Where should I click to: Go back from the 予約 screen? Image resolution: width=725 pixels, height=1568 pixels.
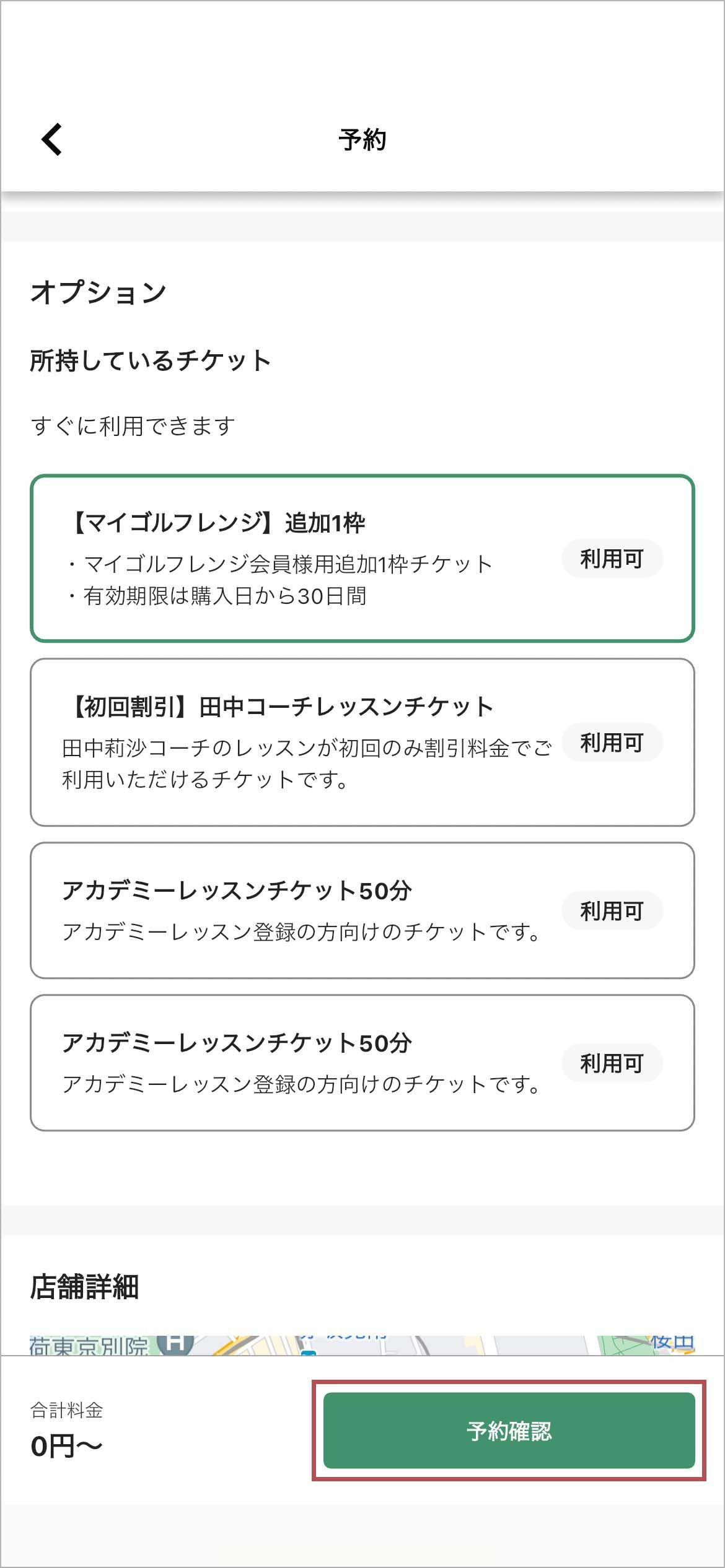[52, 139]
